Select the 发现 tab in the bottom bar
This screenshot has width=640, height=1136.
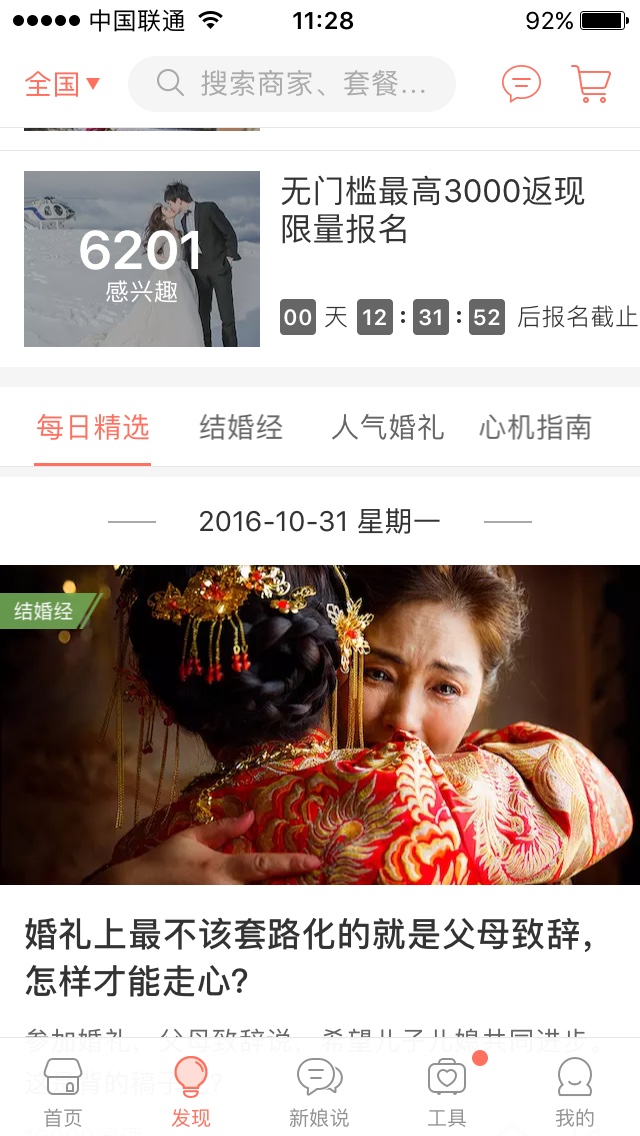[x=191, y=1091]
